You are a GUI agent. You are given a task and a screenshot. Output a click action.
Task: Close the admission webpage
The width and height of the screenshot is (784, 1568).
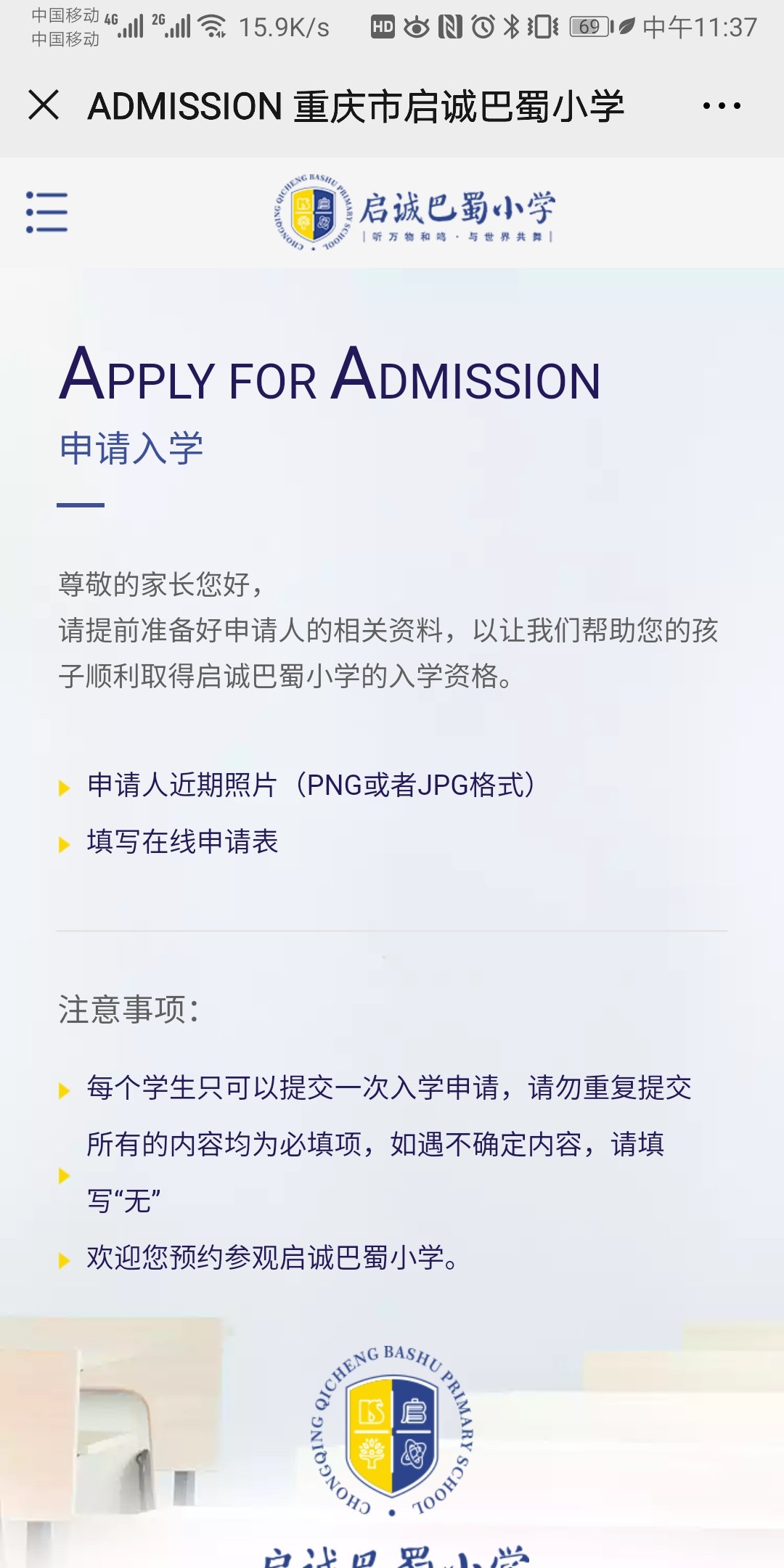44,105
